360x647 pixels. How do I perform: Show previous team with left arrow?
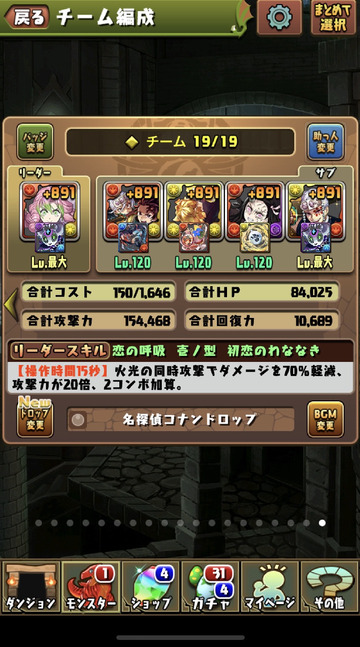tap(11, 305)
